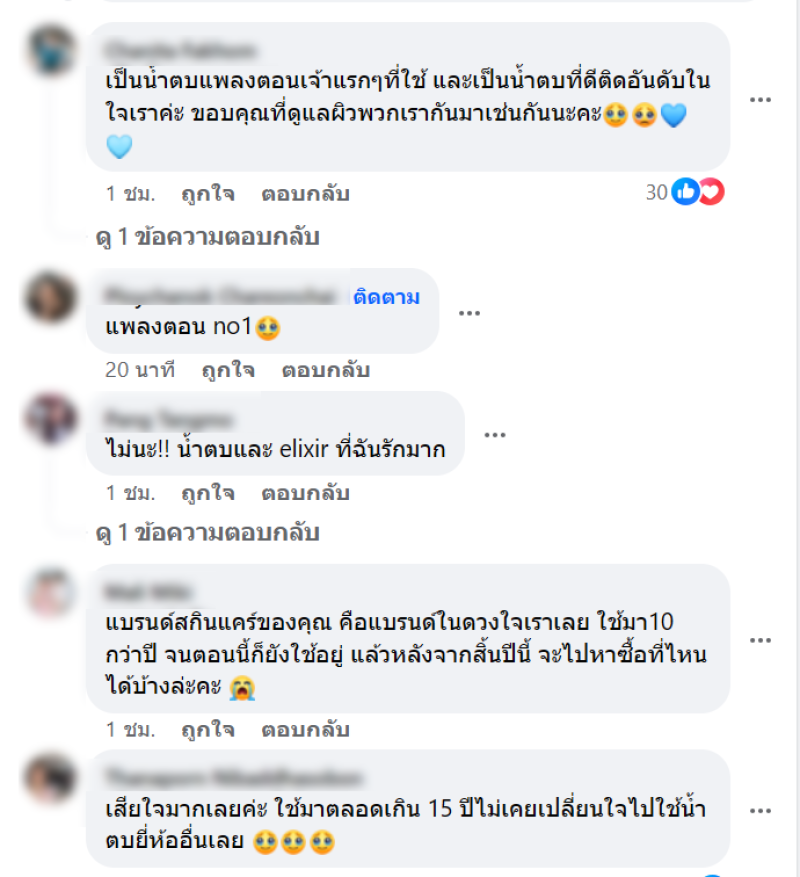This screenshot has height=877, width=800.
Task: Follow the commenter who wrote แพลงตอน no1
Action: pyautogui.click(x=386, y=297)
